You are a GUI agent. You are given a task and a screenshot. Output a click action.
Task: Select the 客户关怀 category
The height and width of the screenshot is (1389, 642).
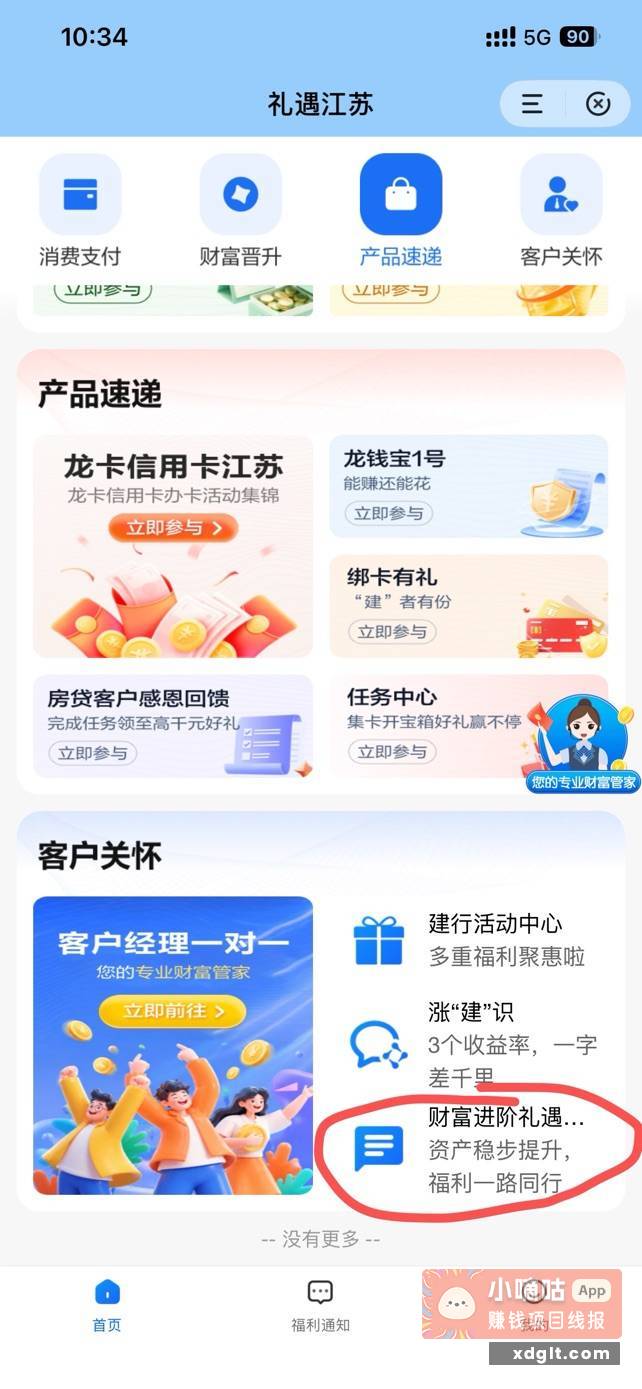click(x=561, y=211)
